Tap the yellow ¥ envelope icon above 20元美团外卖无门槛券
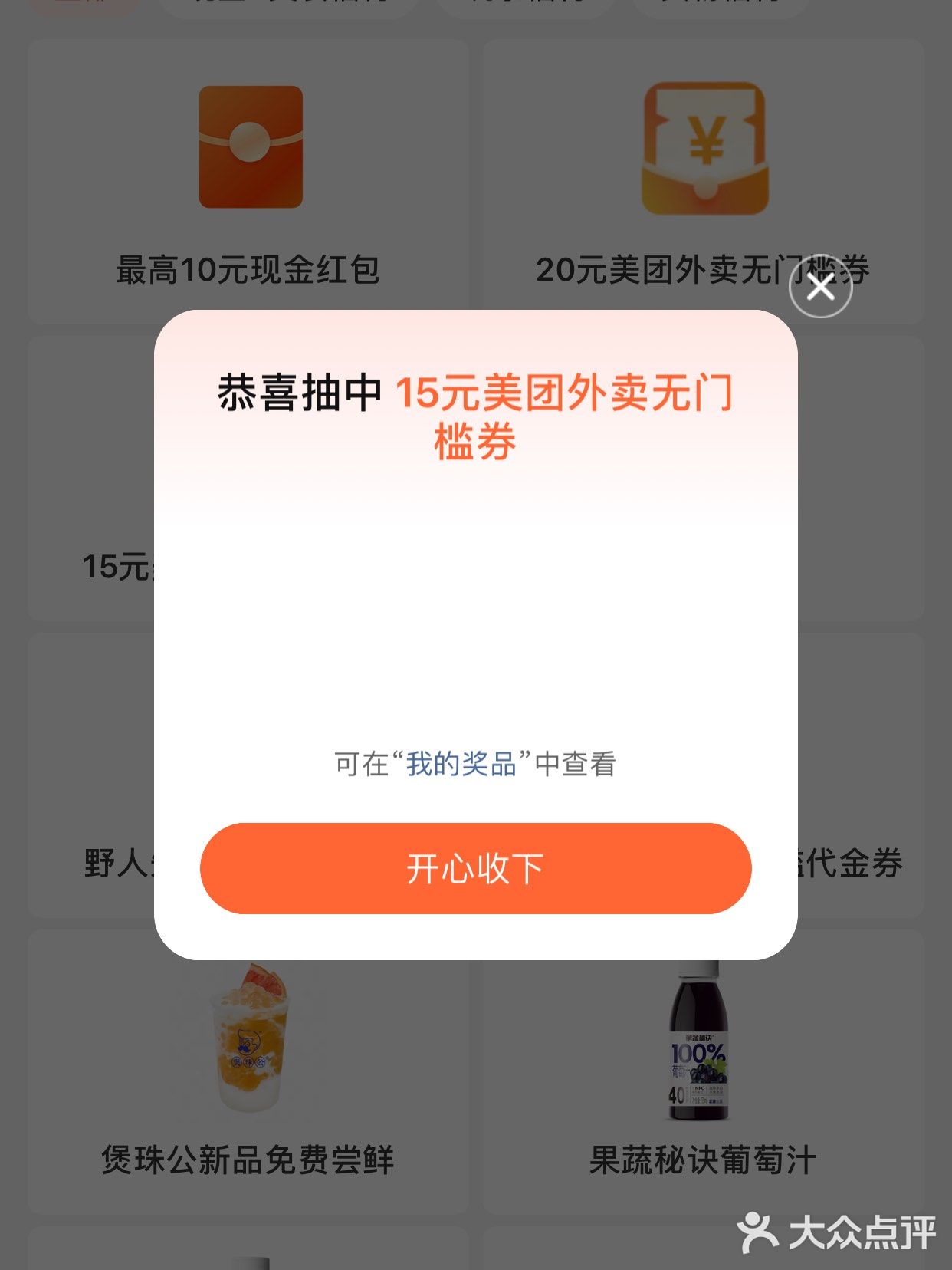This screenshot has width=952, height=1270. tap(705, 148)
